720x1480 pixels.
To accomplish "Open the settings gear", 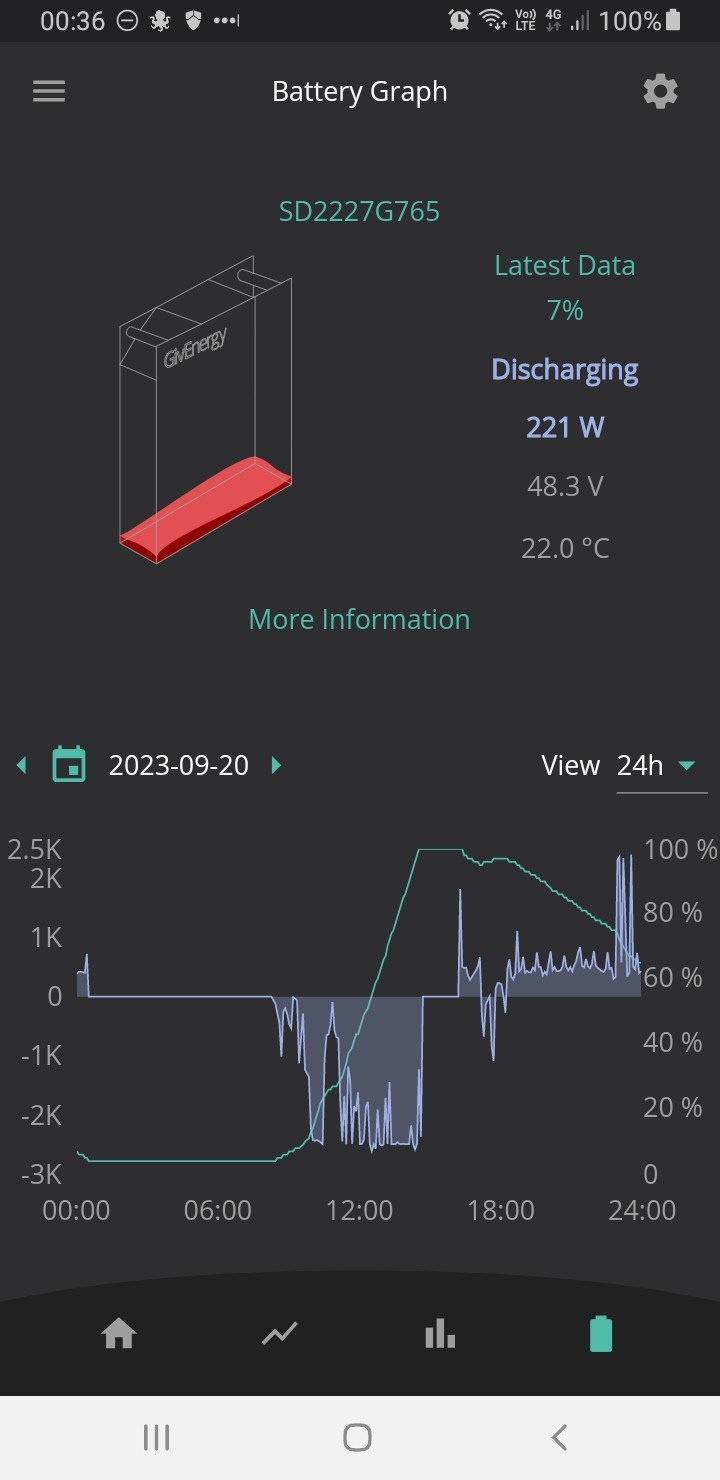I will pyautogui.click(x=660, y=92).
